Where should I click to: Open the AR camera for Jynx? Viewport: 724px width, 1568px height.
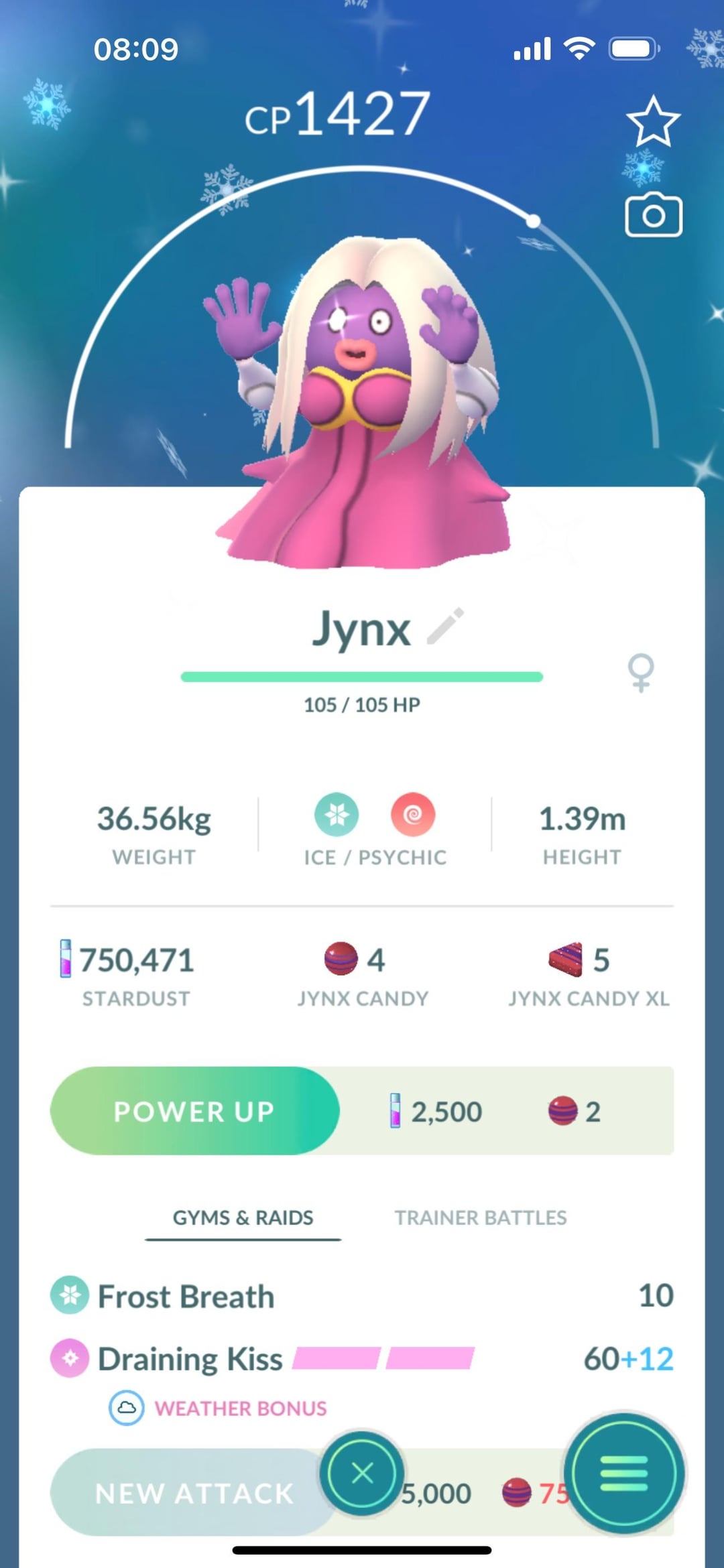click(x=653, y=216)
